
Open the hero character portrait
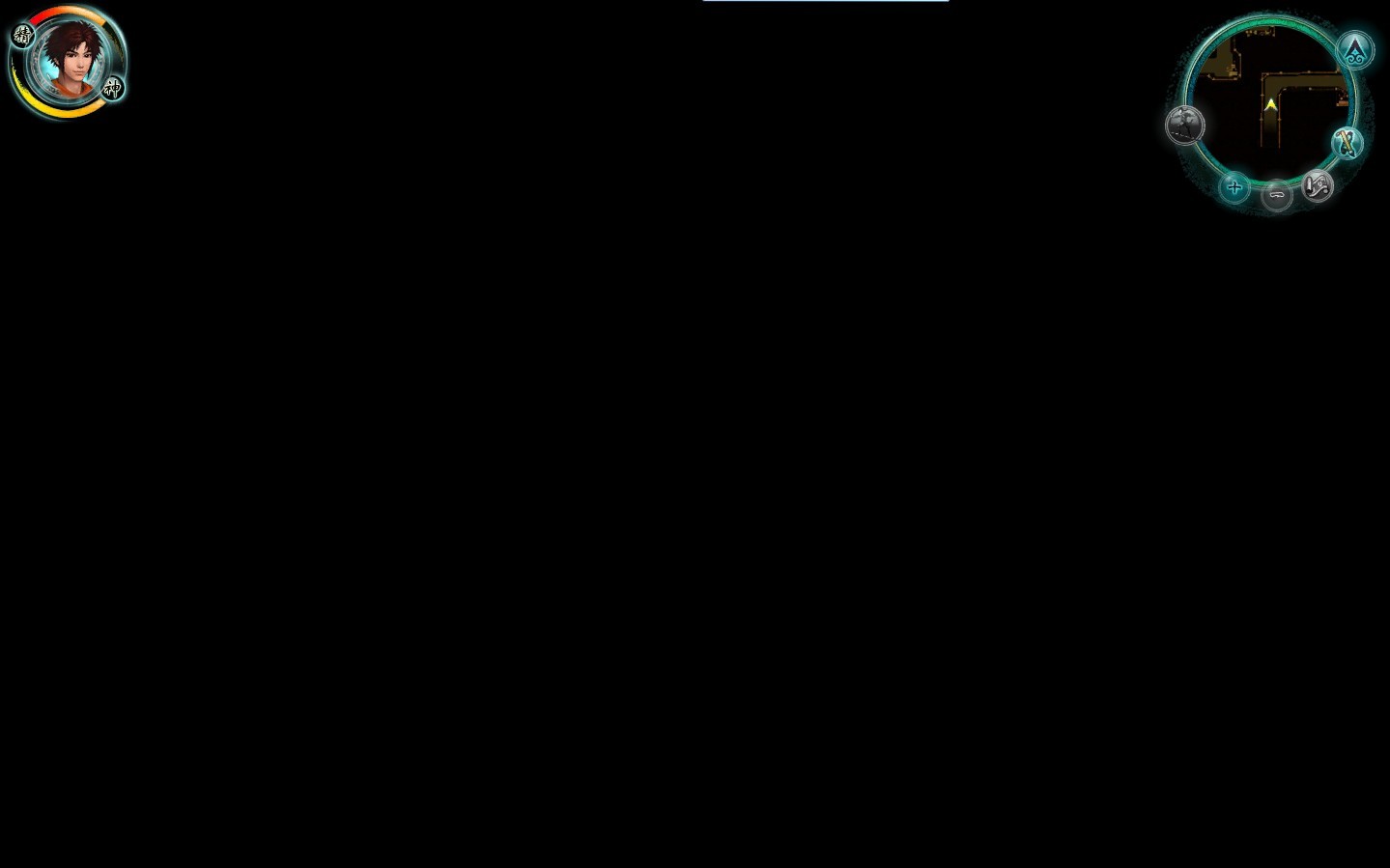70,60
